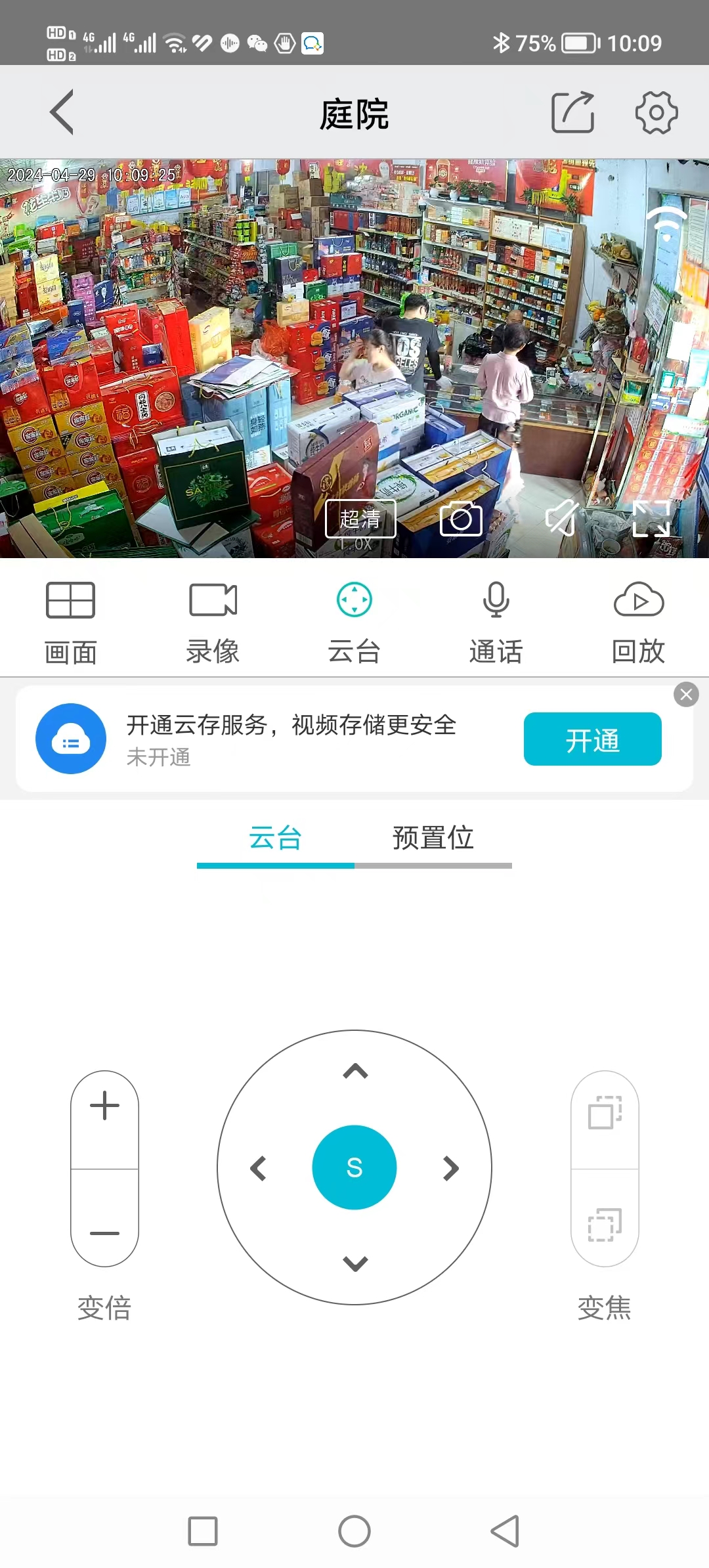Switch to the 预置位 tab
Viewport: 709px width, 1568px height.
pos(433,838)
